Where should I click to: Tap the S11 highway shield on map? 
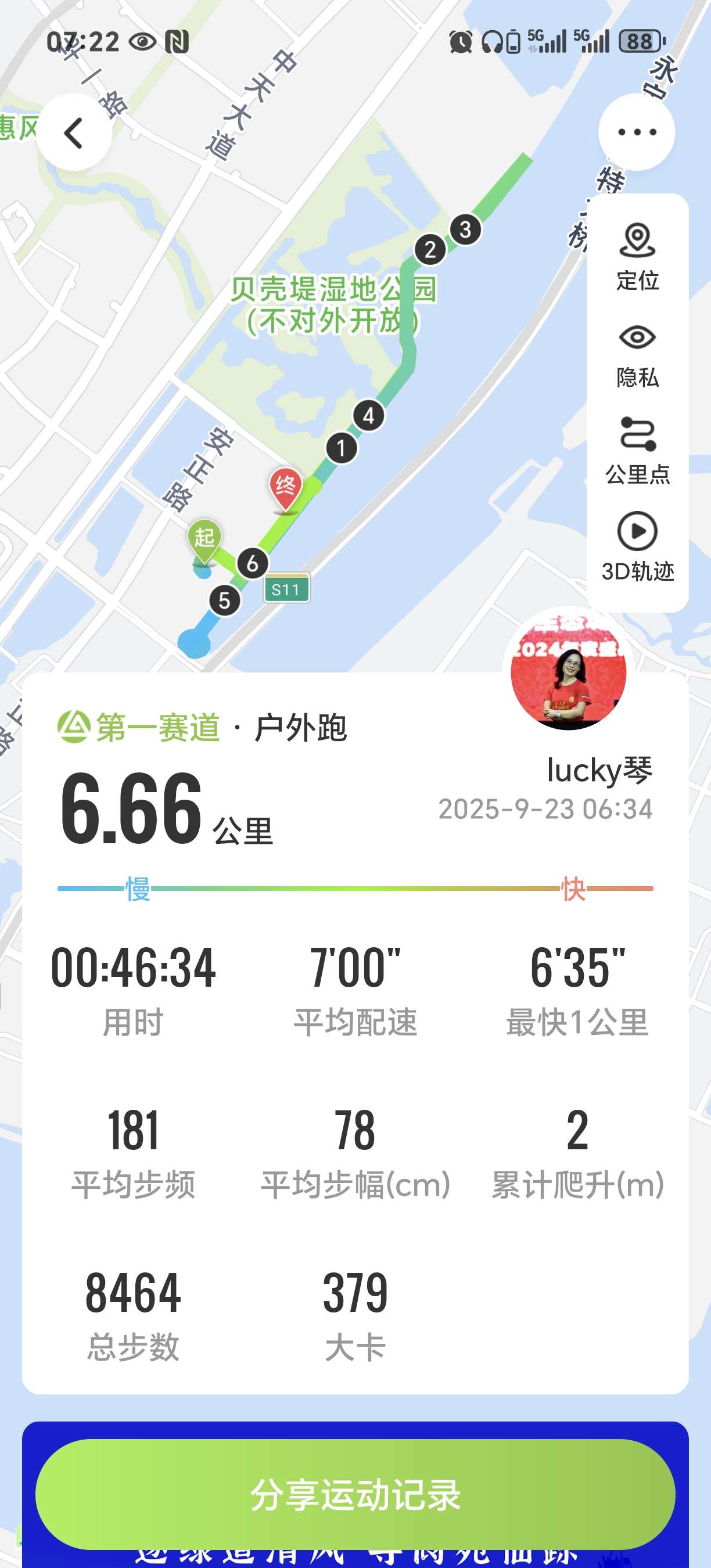286,590
